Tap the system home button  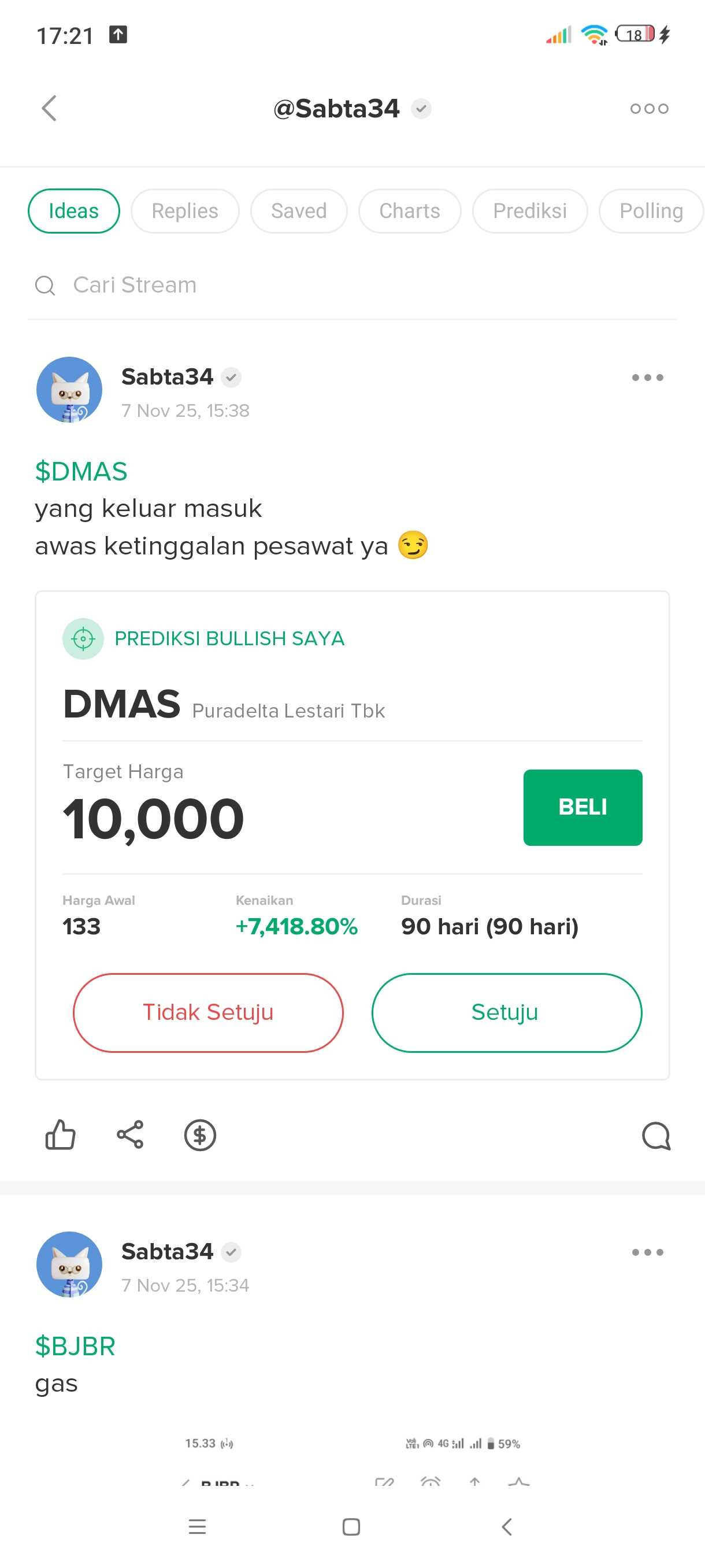351,1526
